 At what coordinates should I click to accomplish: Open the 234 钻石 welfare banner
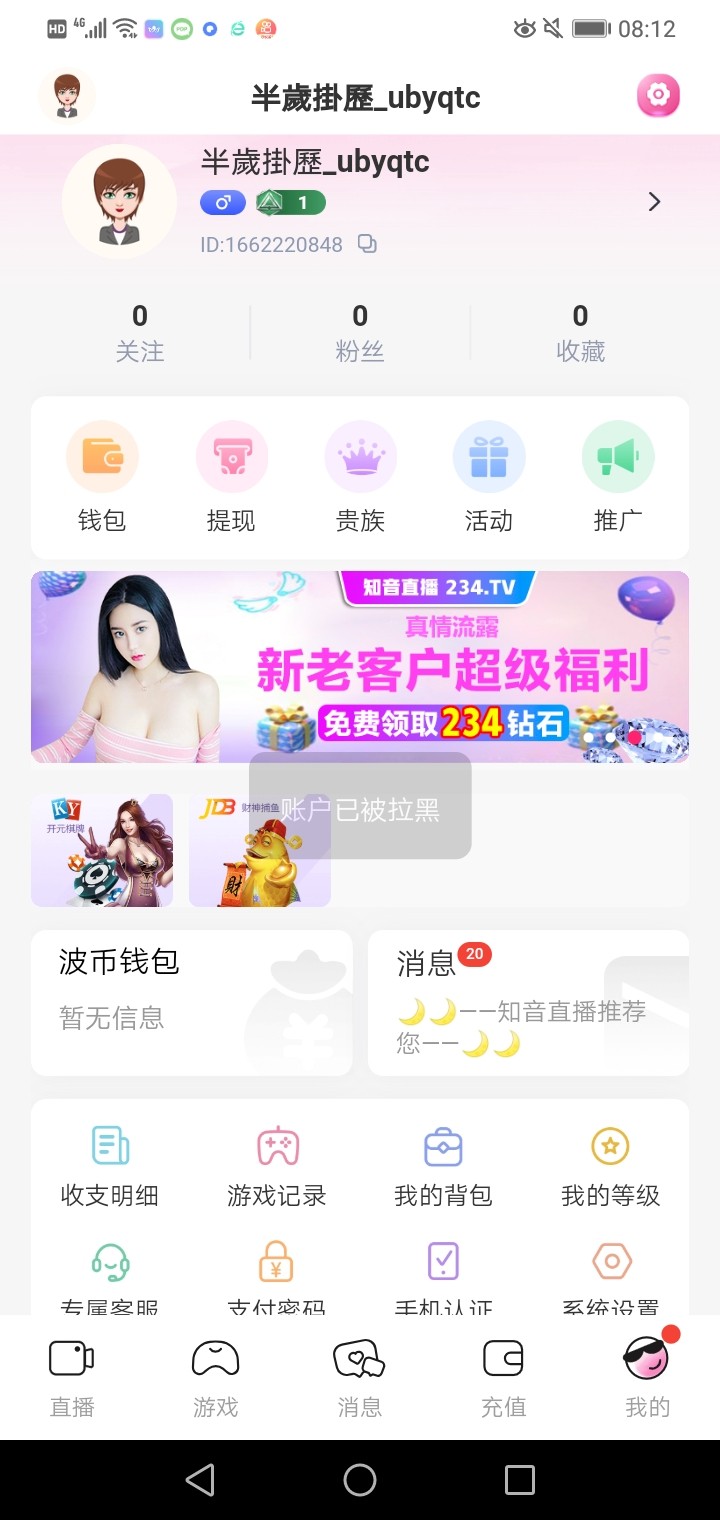pos(360,667)
